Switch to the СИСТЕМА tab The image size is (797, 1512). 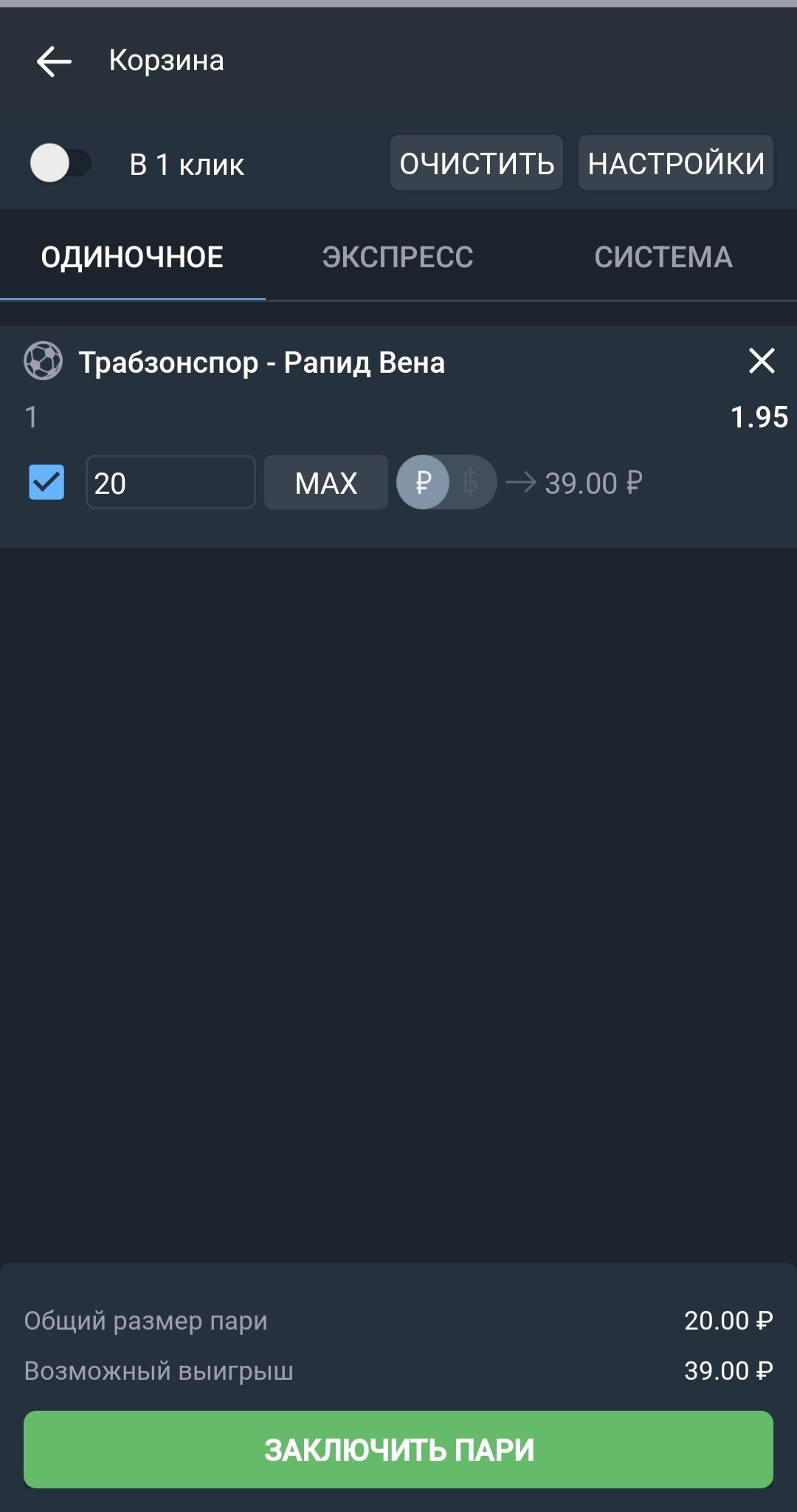663,257
